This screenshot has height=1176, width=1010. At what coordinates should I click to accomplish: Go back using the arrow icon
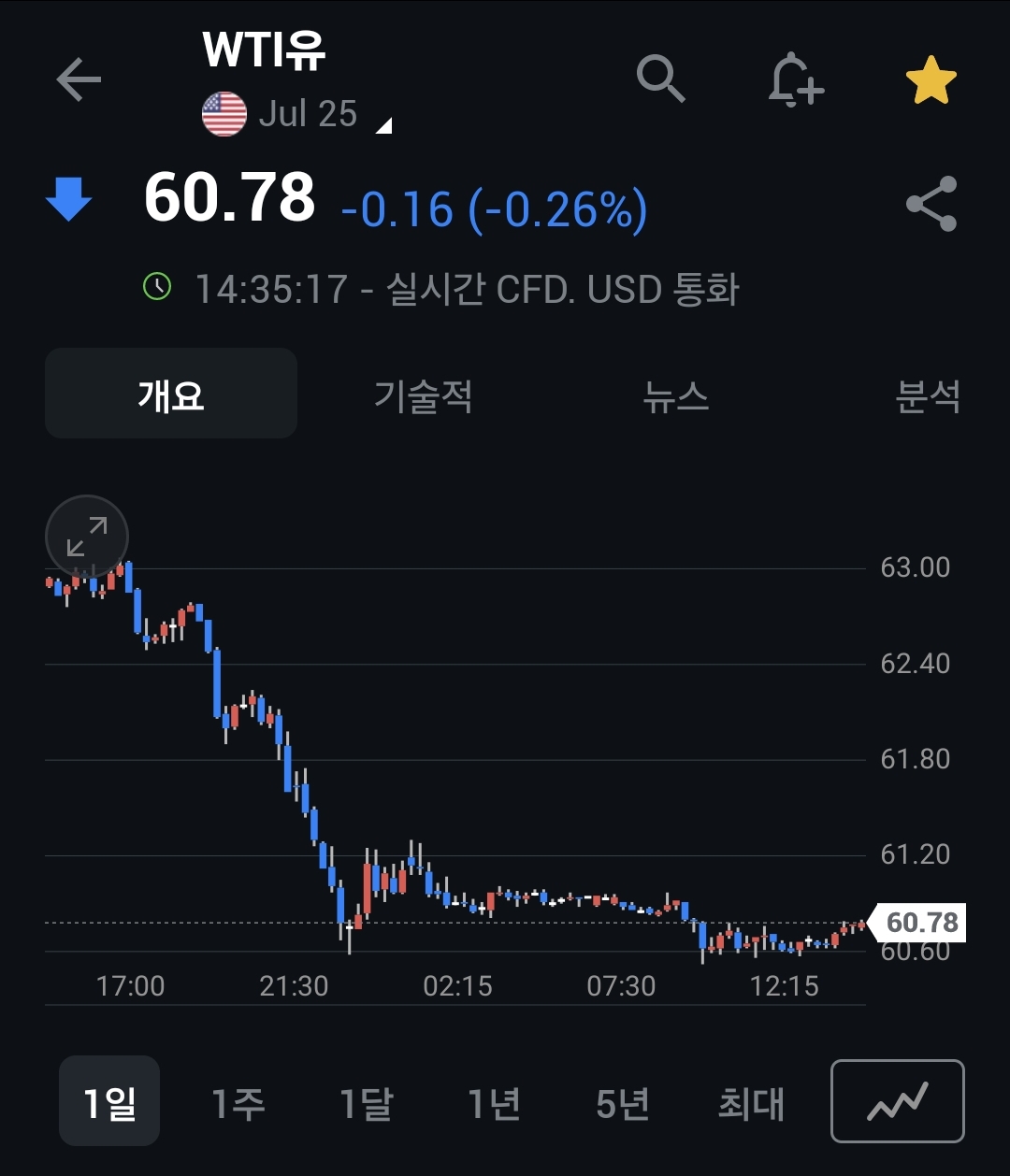click(79, 80)
